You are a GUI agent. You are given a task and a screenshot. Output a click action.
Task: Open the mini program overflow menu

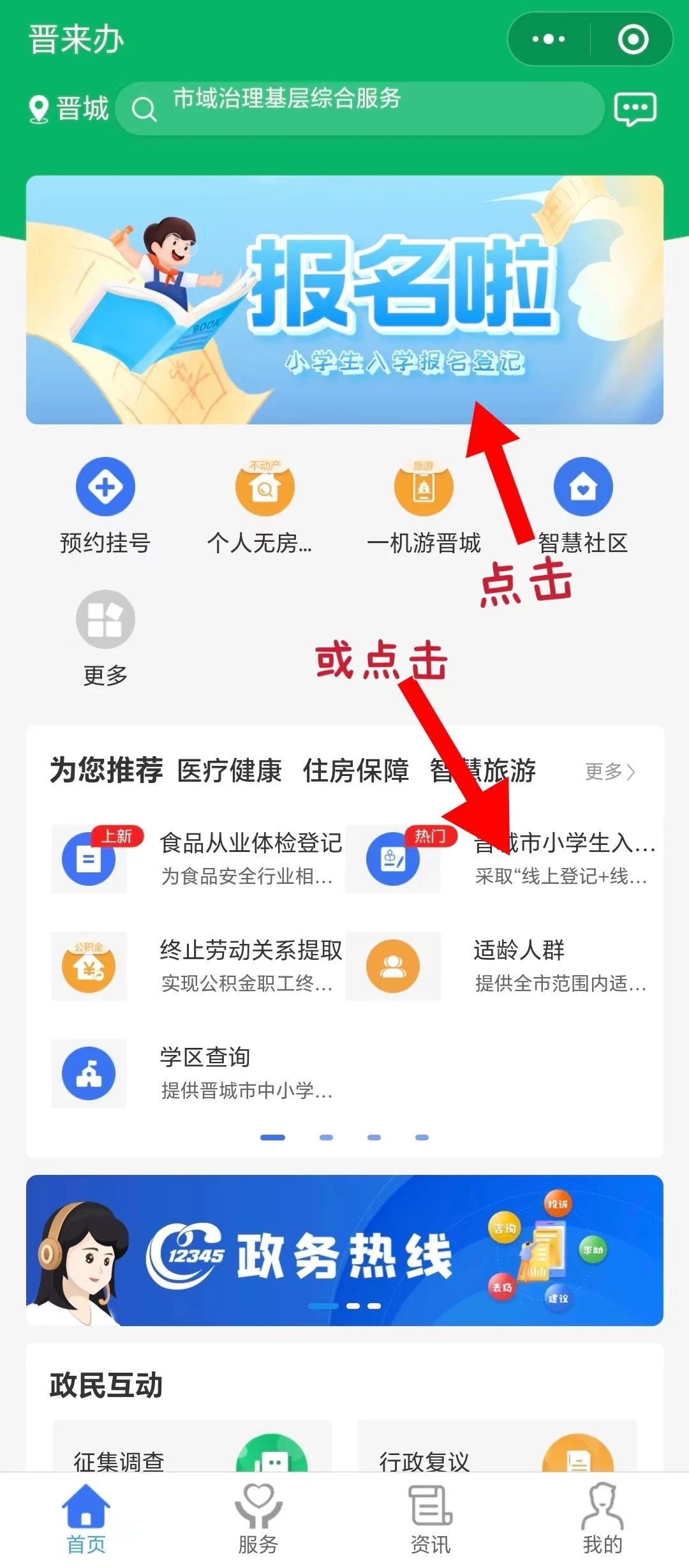549,40
